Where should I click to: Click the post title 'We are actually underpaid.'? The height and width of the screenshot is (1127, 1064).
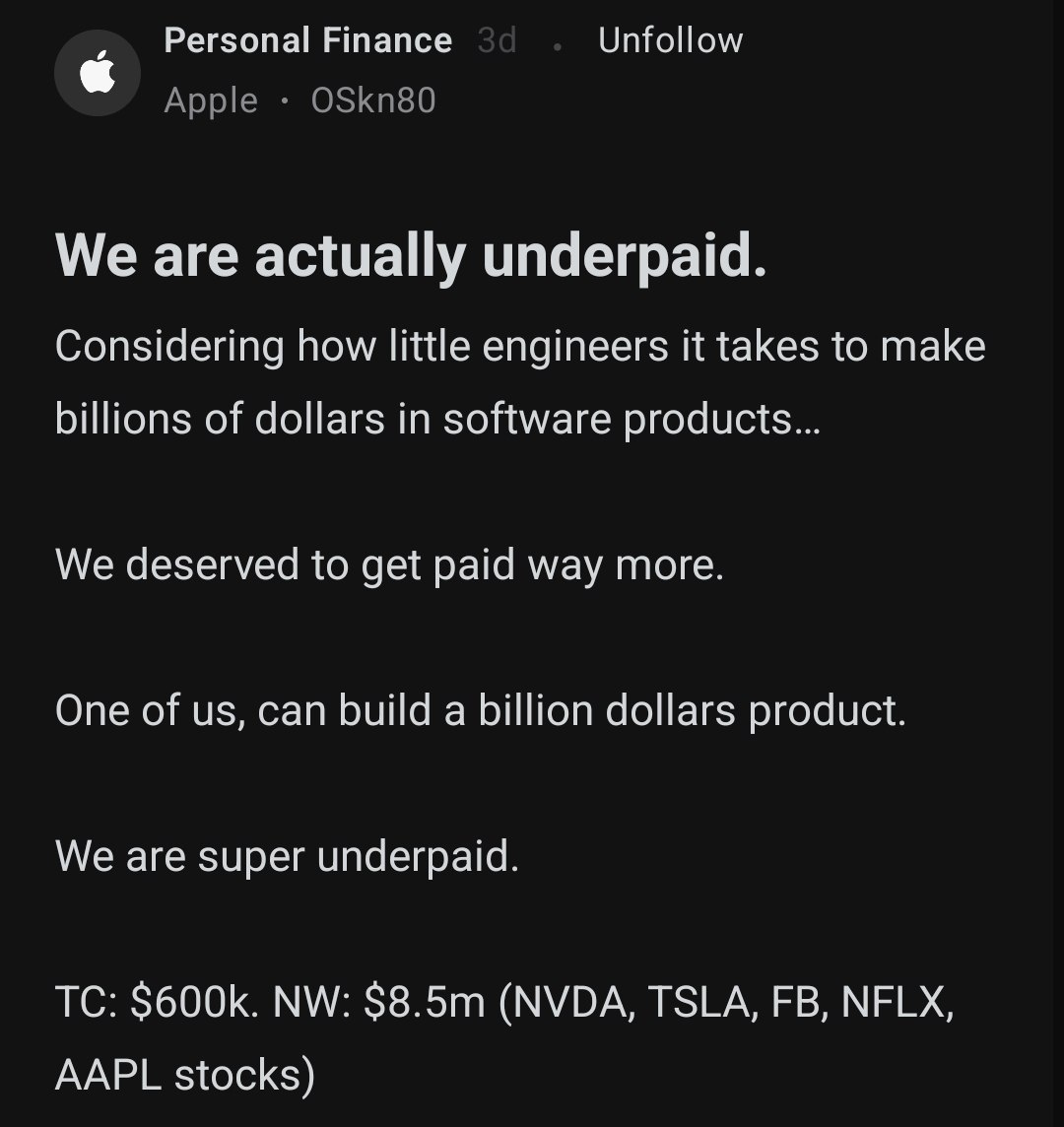tap(414, 254)
